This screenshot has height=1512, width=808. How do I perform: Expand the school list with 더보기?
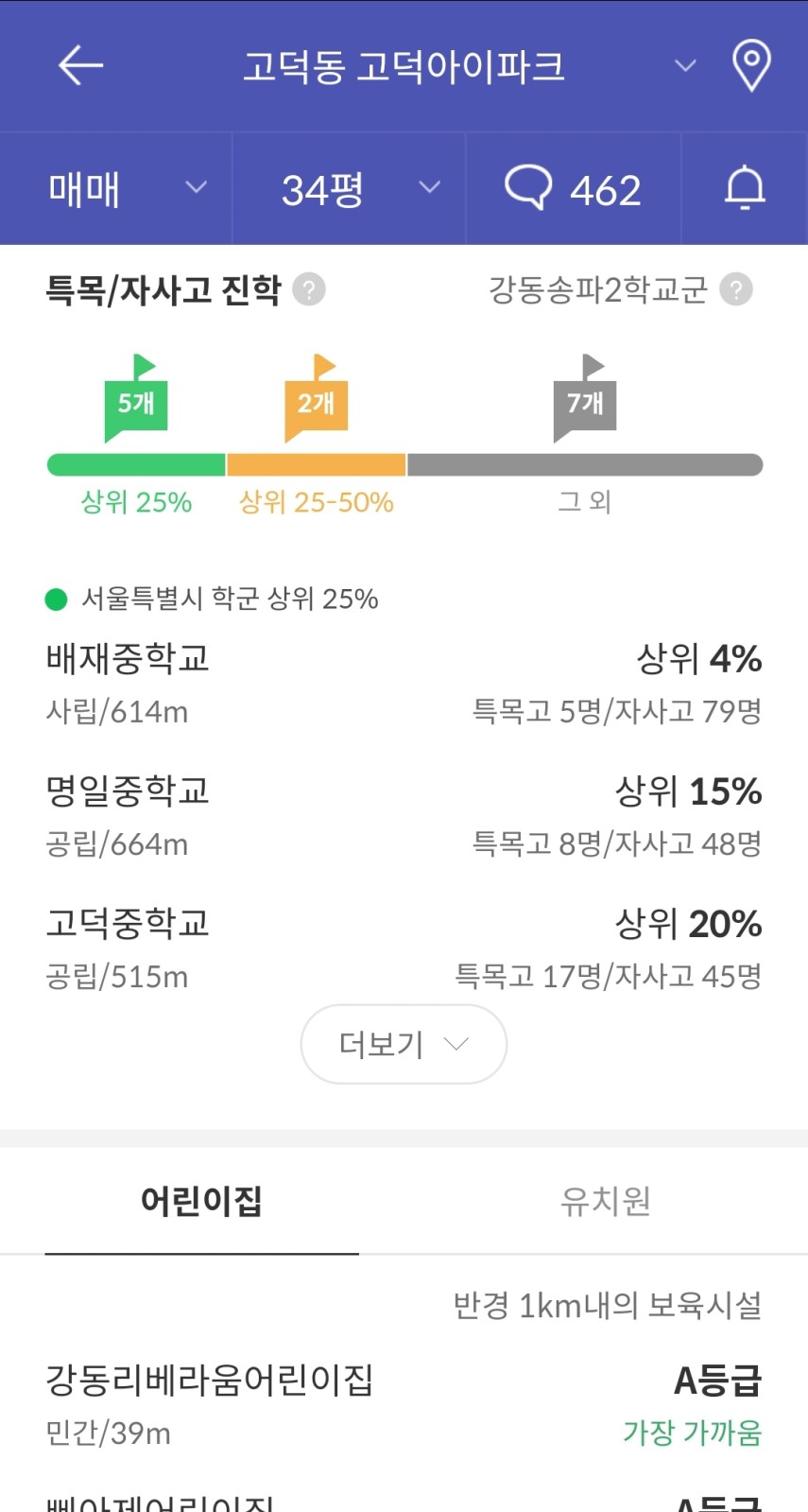coord(404,1044)
